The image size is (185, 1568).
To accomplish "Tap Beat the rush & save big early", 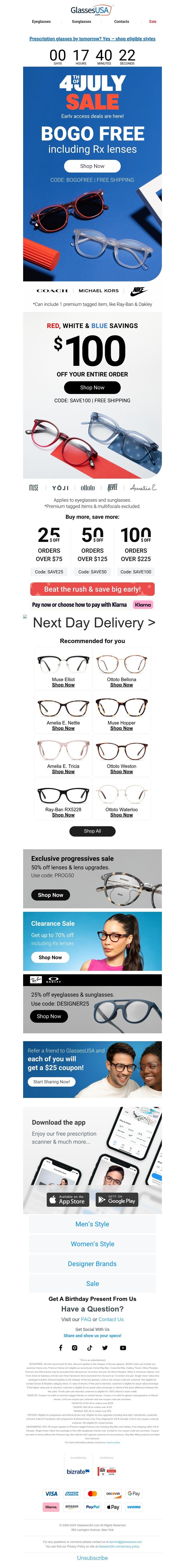I will (92, 589).
